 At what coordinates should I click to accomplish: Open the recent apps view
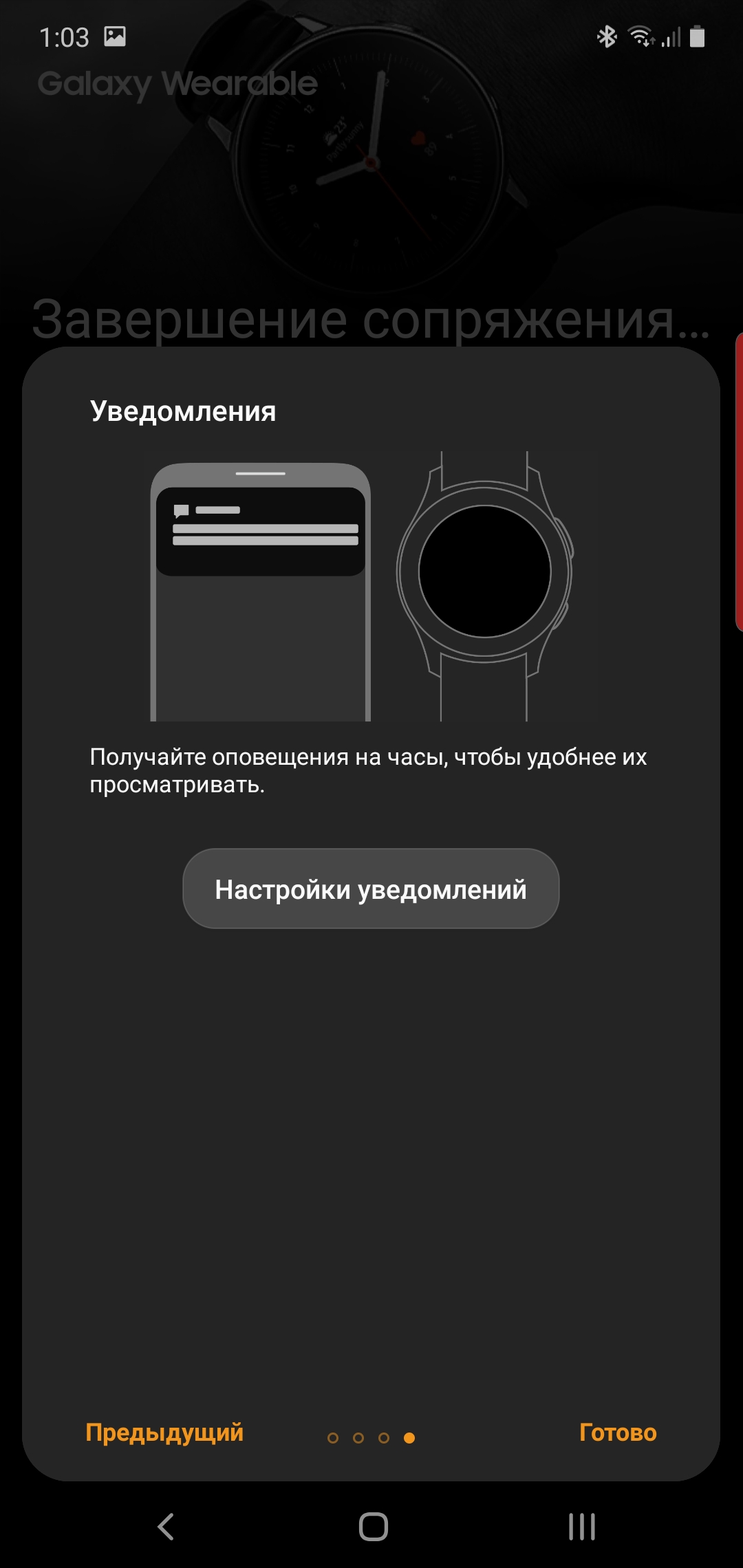(581, 1527)
